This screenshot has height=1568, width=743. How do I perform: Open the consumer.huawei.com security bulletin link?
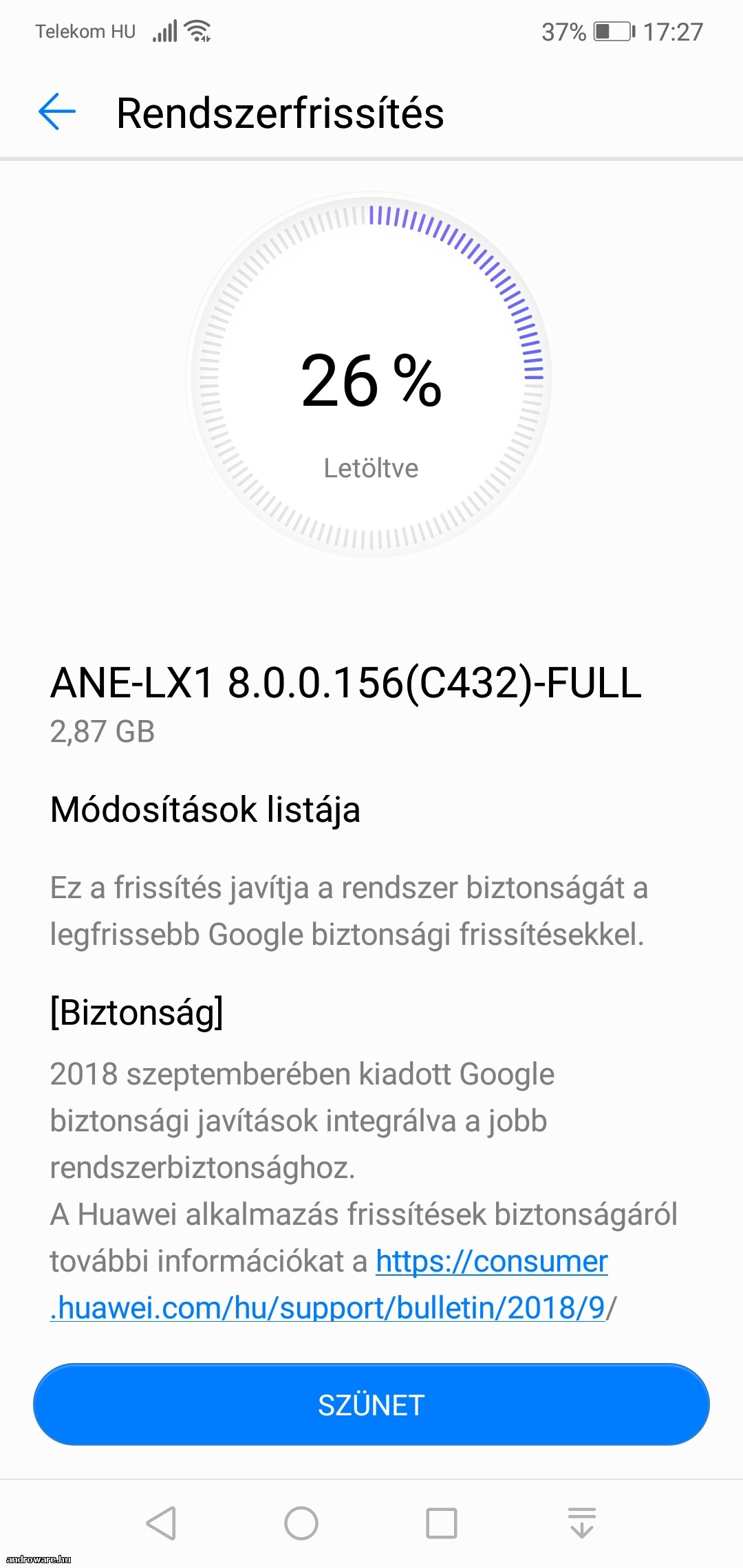tap(329, 1285)
